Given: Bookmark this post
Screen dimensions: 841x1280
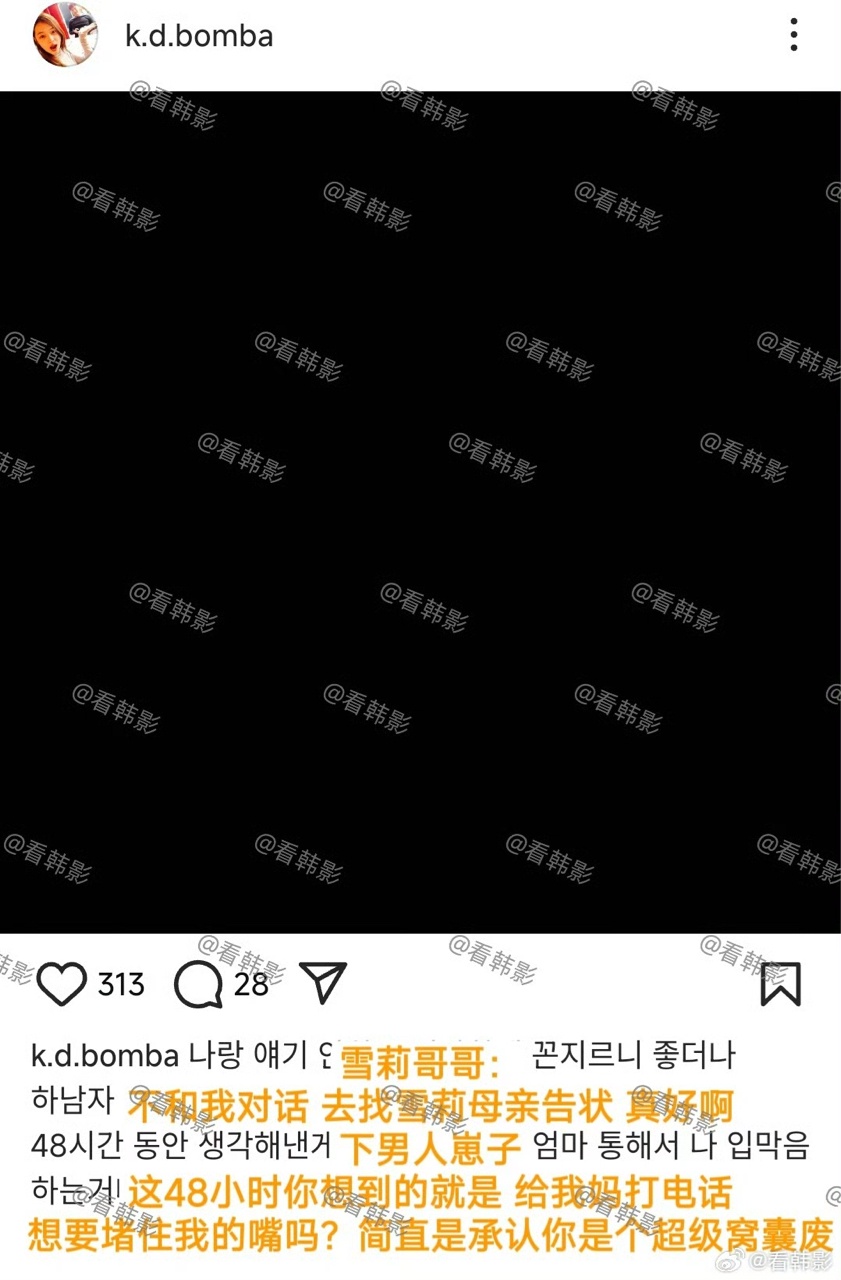Looking at the screenshot, I should (780, 984).
